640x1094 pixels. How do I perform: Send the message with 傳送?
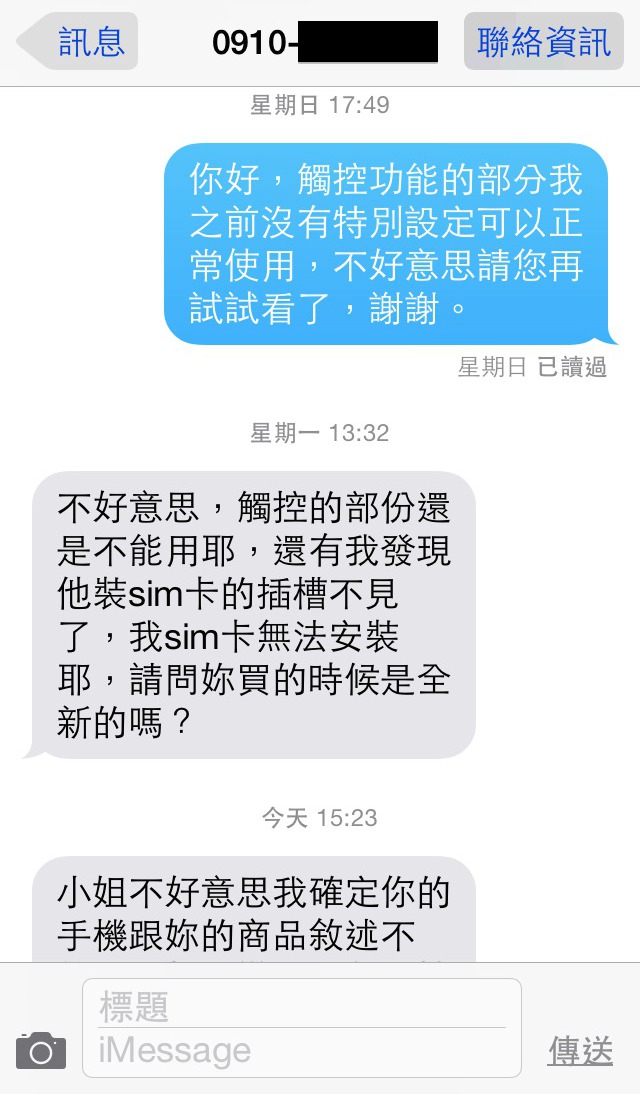[580, 1050]
